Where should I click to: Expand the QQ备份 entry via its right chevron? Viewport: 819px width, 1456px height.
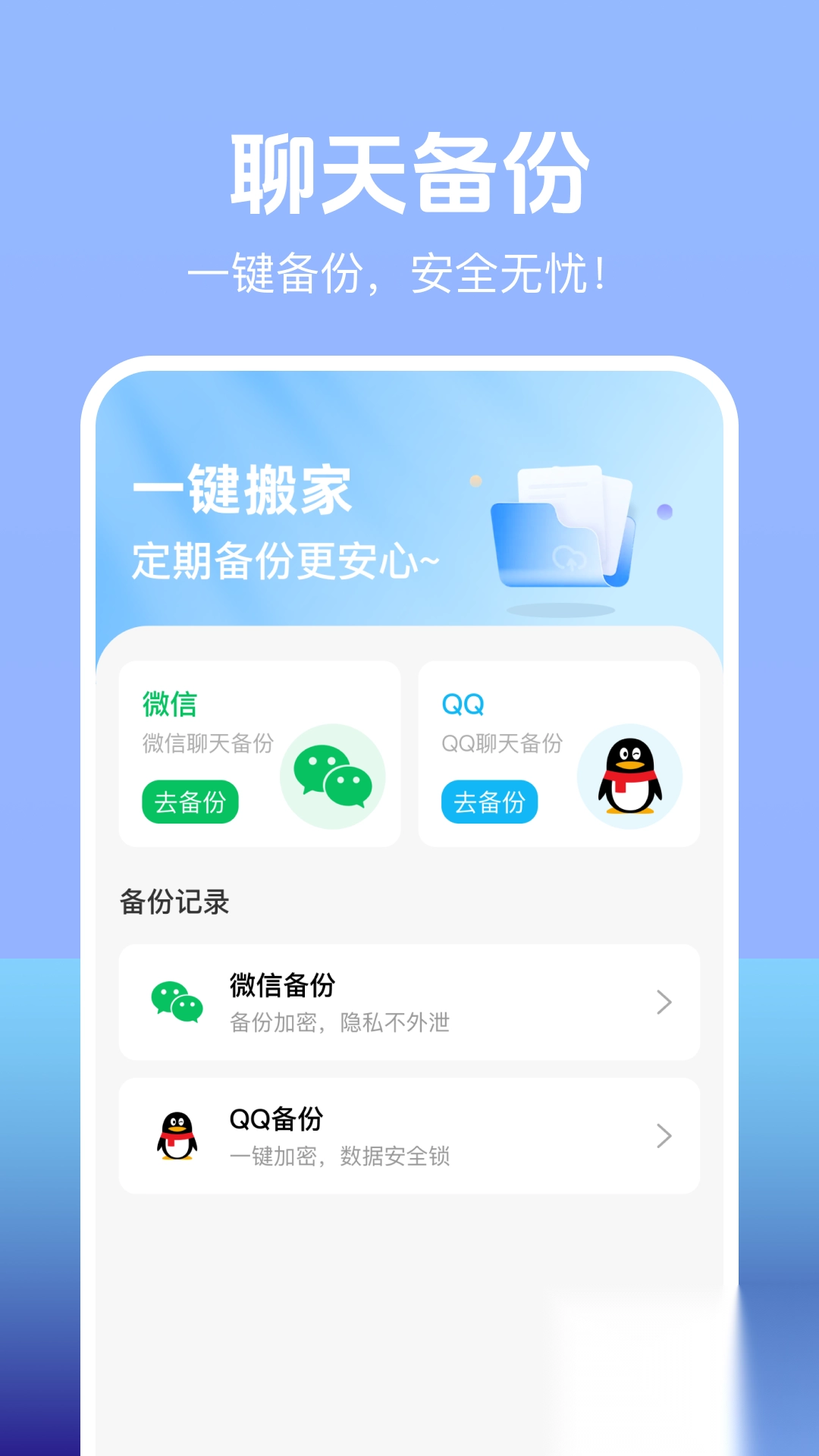click(665, 1136)
